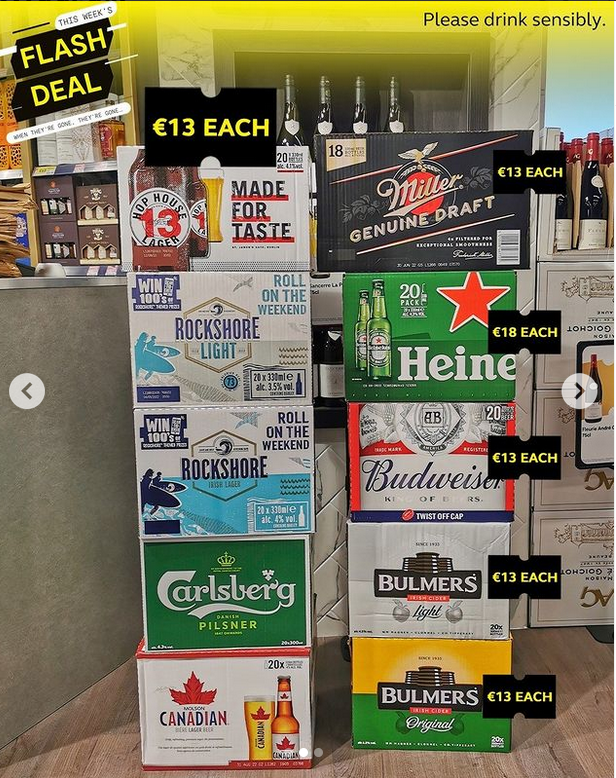
Task: Advance to the next carousel image
Action: pos(579,391)
